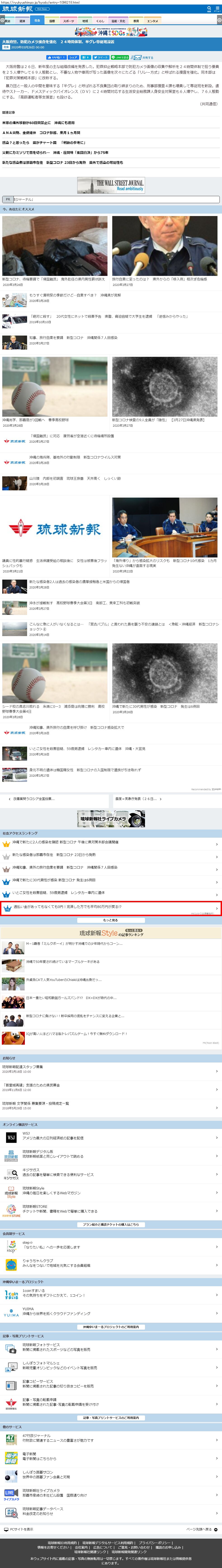Tap プラン紹介と購読チケットの購入はこちら button

coord(111,1224)
